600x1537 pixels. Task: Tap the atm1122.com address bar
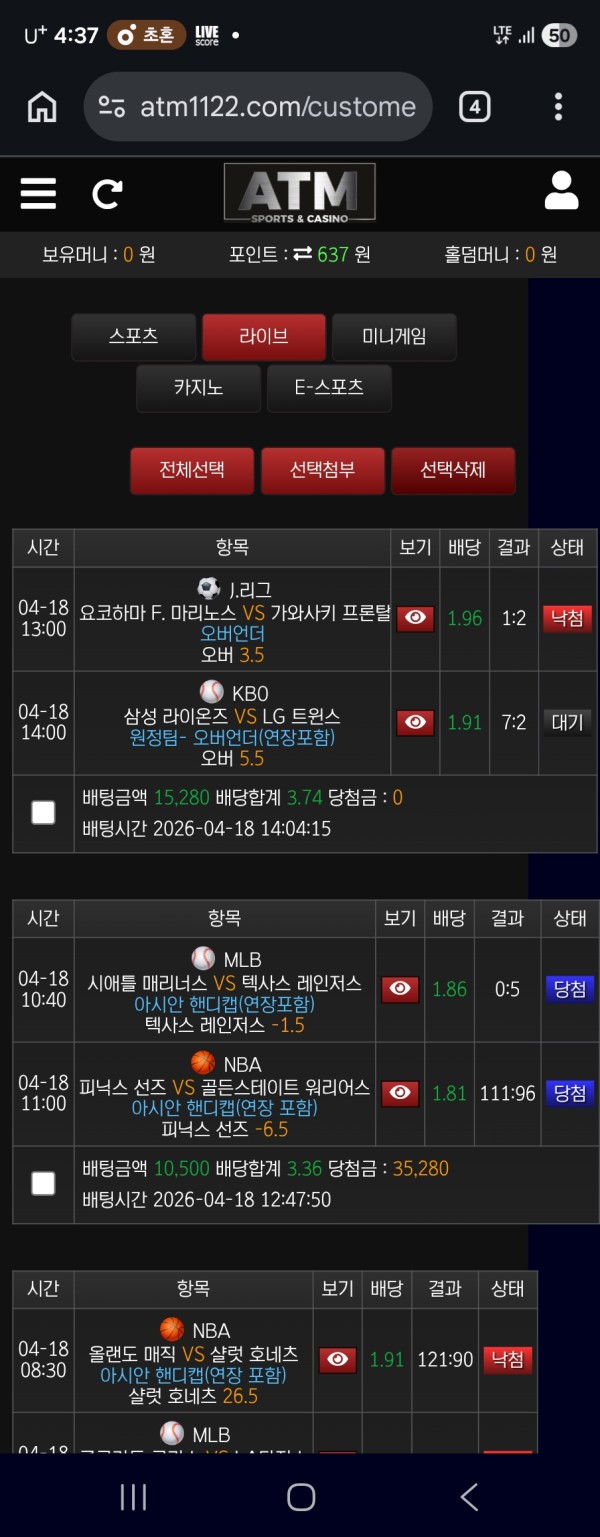258,107
